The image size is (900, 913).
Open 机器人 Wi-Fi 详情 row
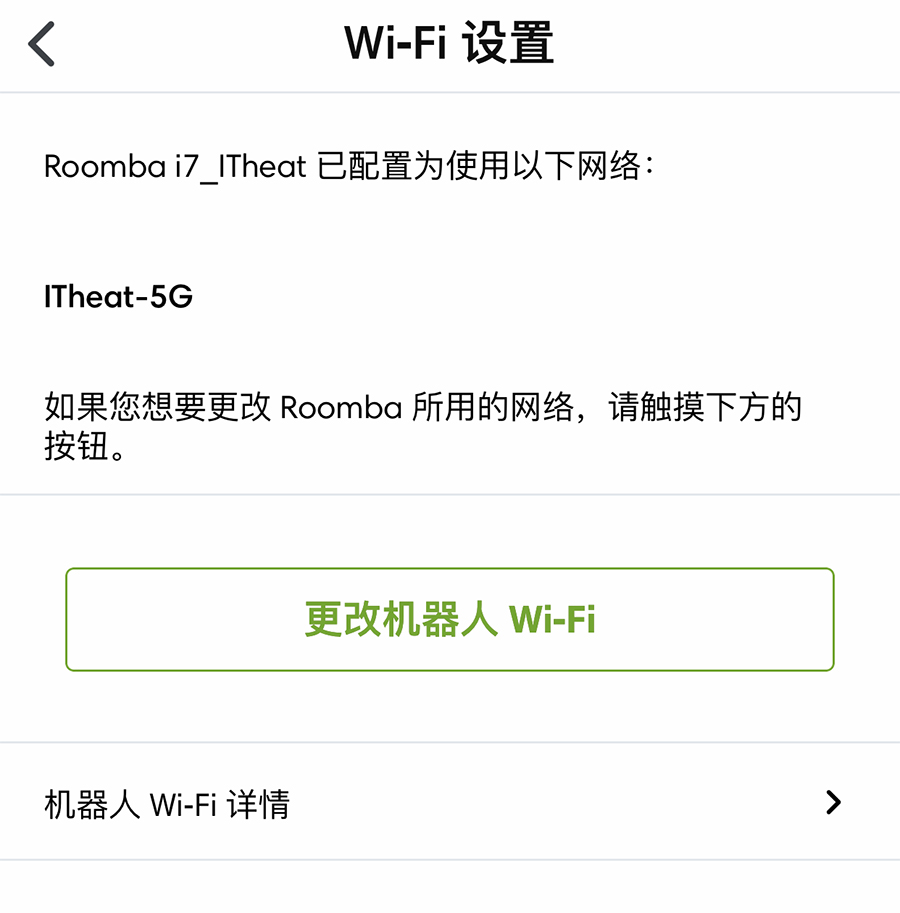point(450,802)
